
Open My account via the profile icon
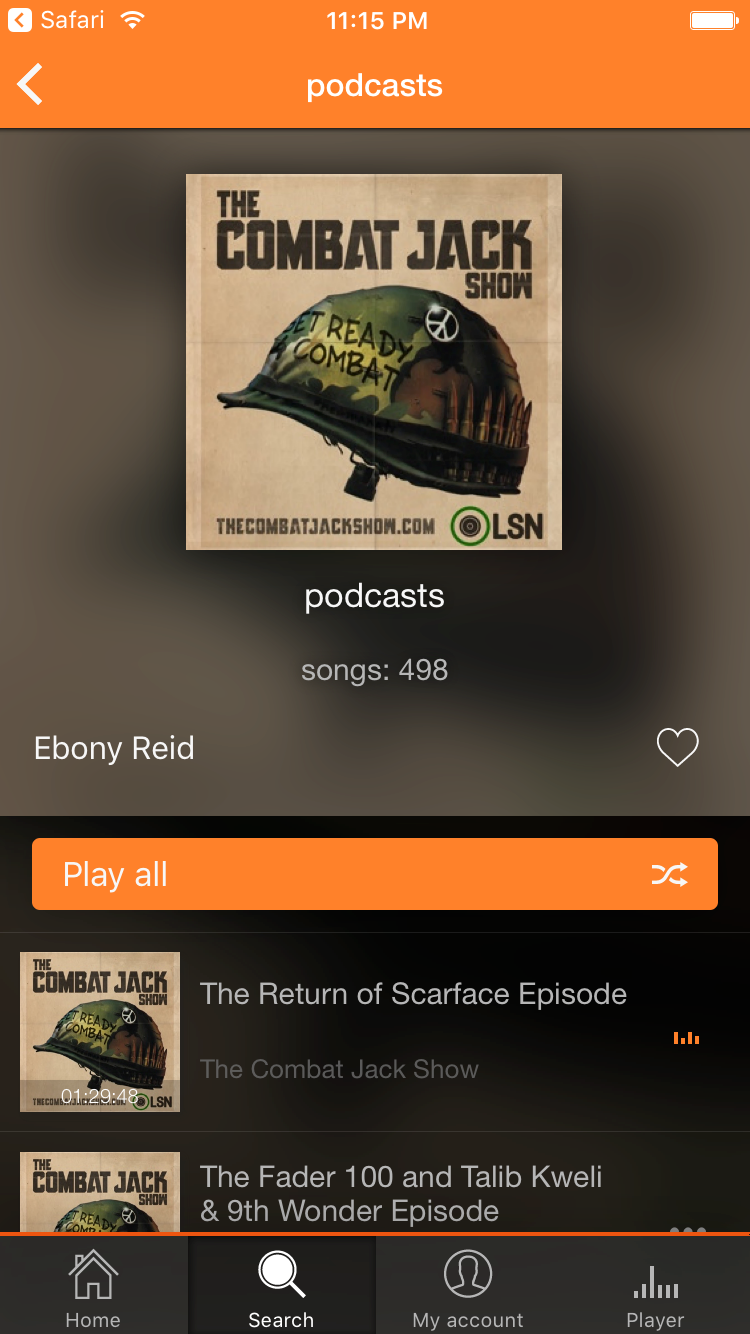[x=467, y=1274]
